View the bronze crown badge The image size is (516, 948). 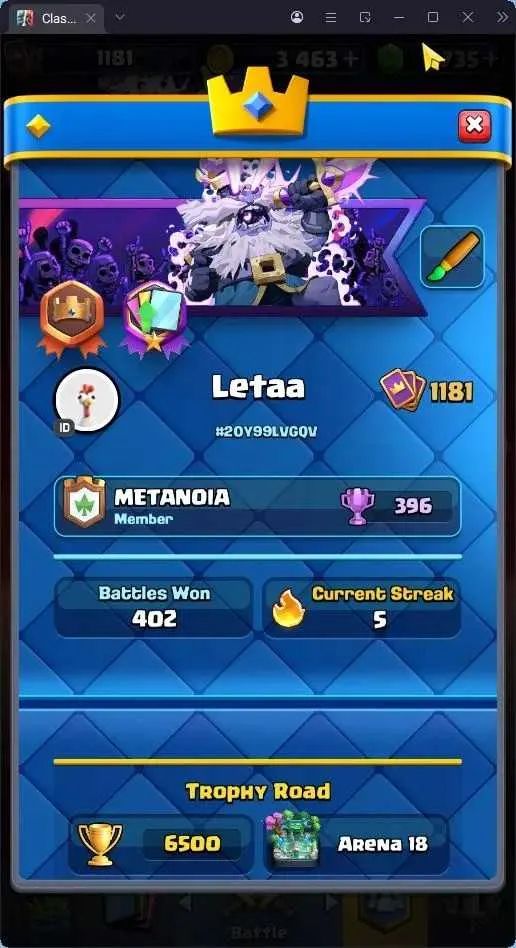[x=72, y=319]
